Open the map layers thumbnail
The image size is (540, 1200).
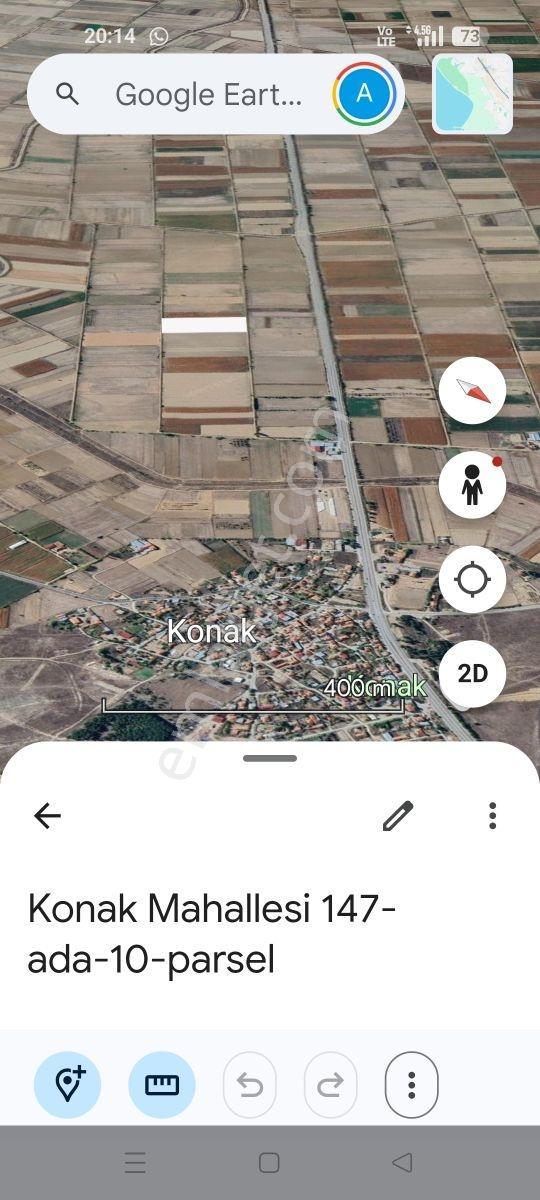(472, 94)
